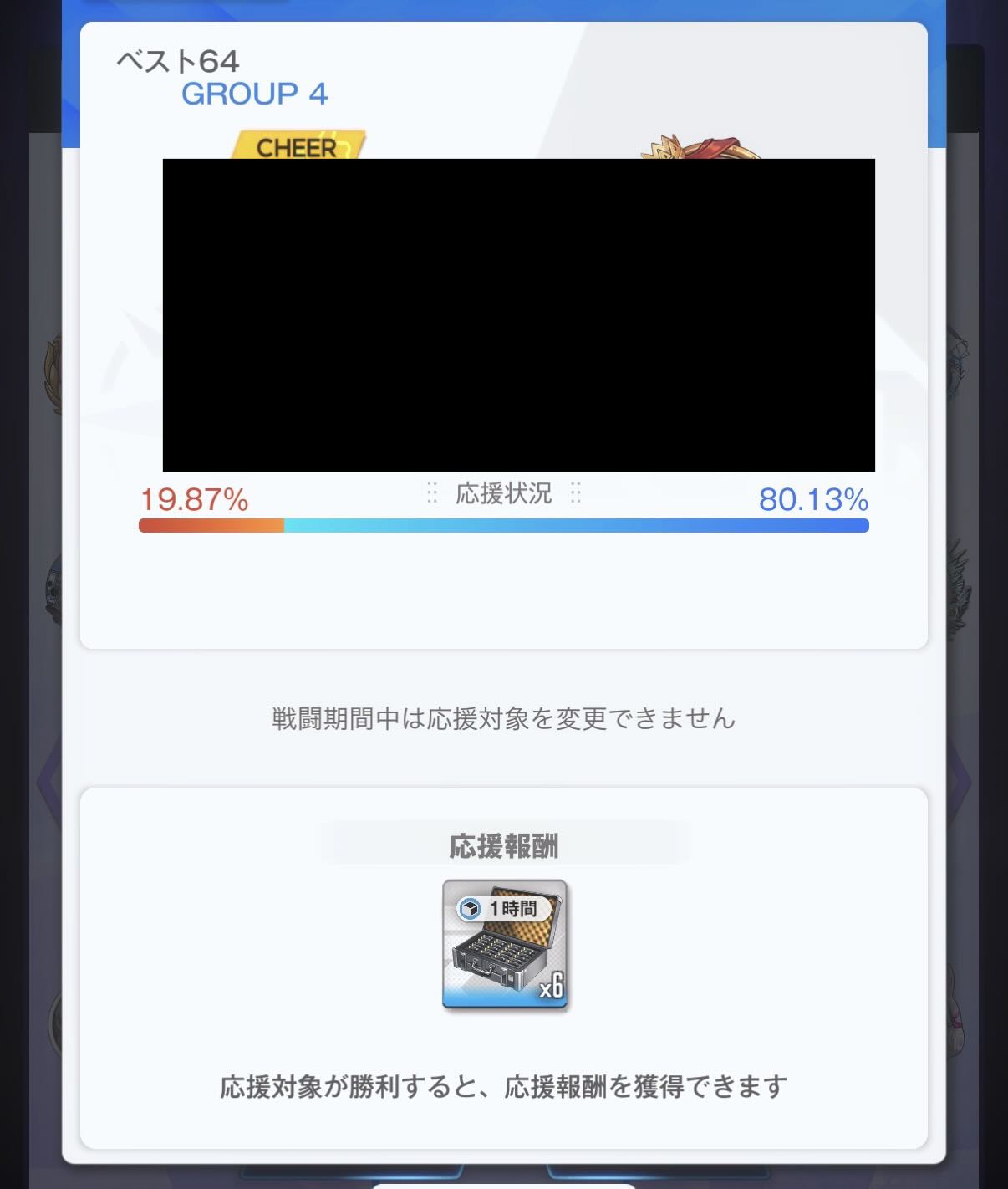Open the 1時間 reward item details

point(505,945)
